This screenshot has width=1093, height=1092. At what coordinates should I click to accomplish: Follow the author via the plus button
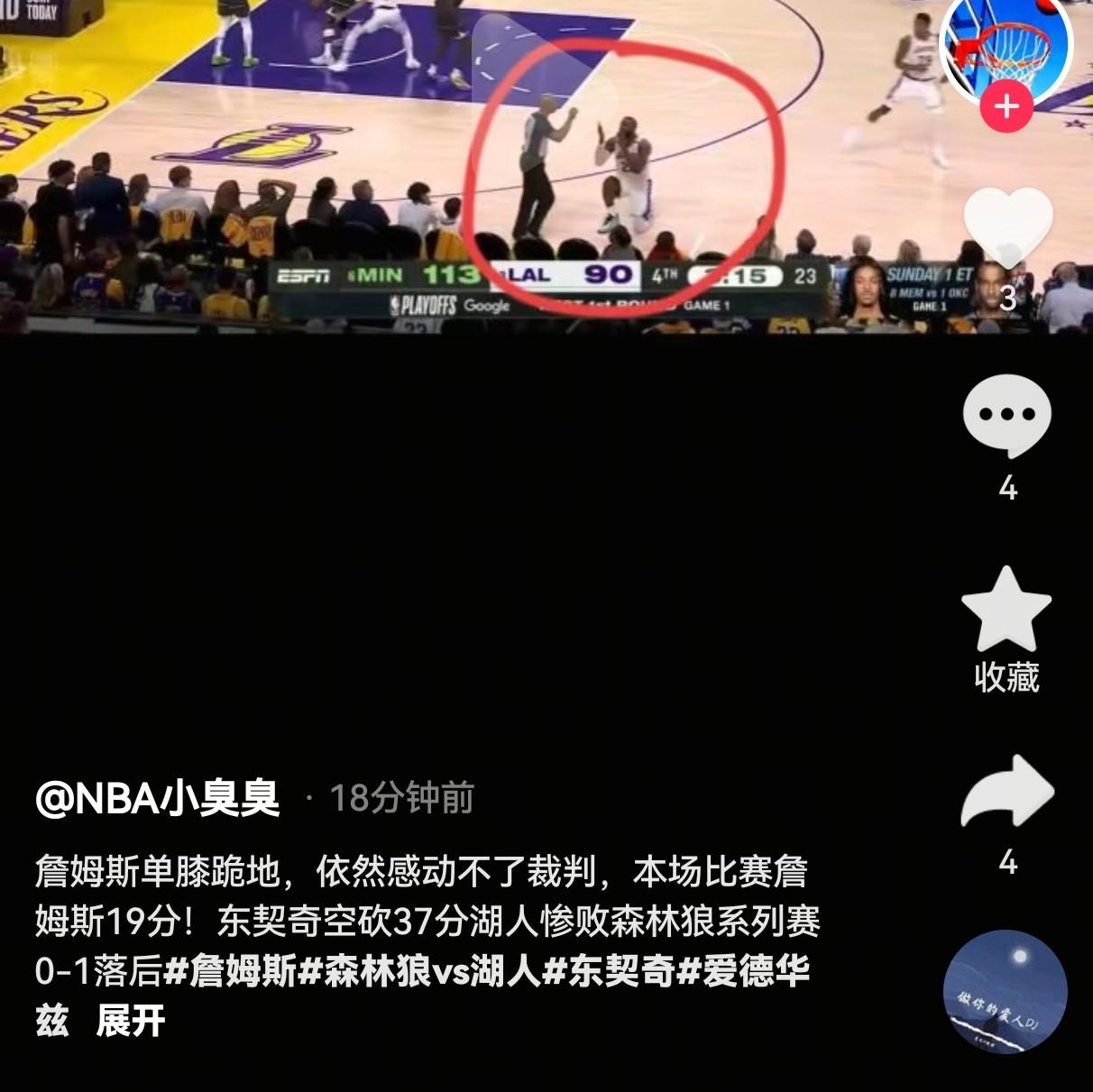click(x=1006, y=107)
